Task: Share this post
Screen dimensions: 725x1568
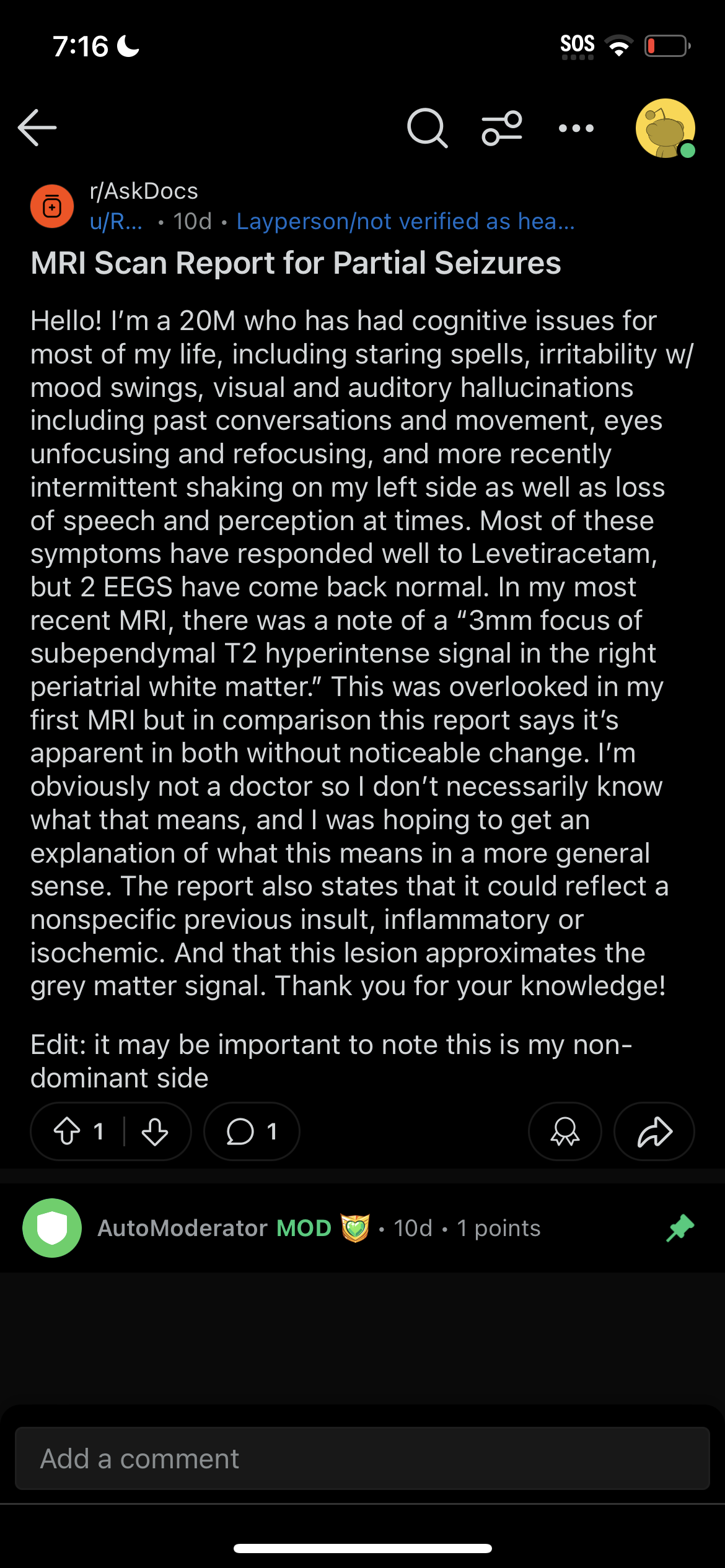Action: coord(654,1131)
